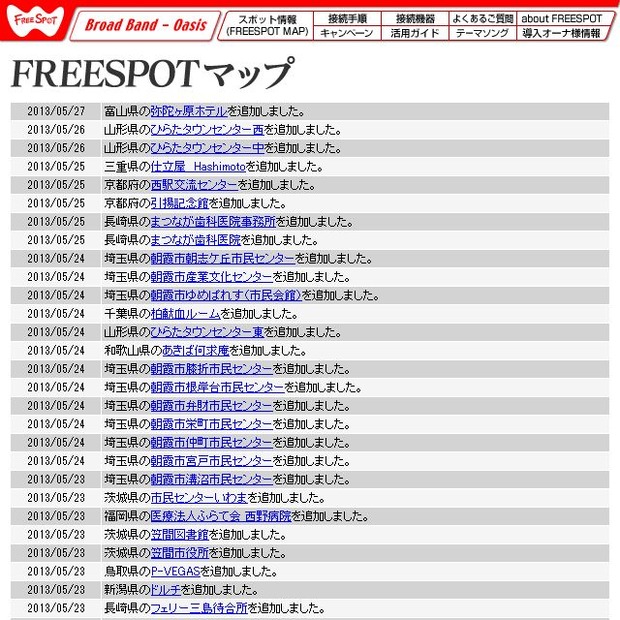
Task: Open 西駅交流センター link
Action: pos(194,185)
